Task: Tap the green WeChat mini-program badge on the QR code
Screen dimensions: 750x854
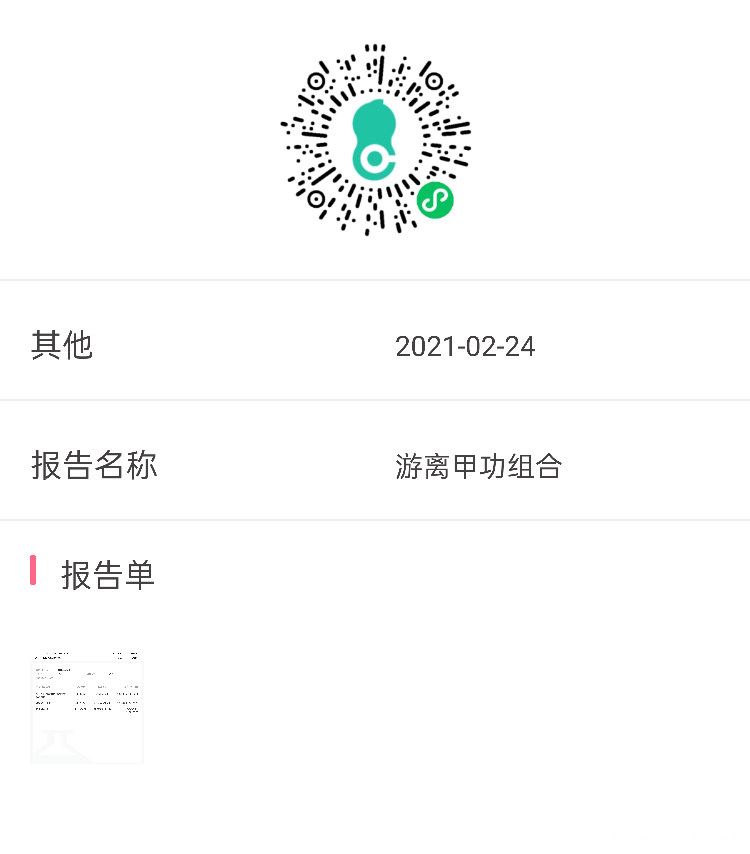Action: tap(434, 200)
